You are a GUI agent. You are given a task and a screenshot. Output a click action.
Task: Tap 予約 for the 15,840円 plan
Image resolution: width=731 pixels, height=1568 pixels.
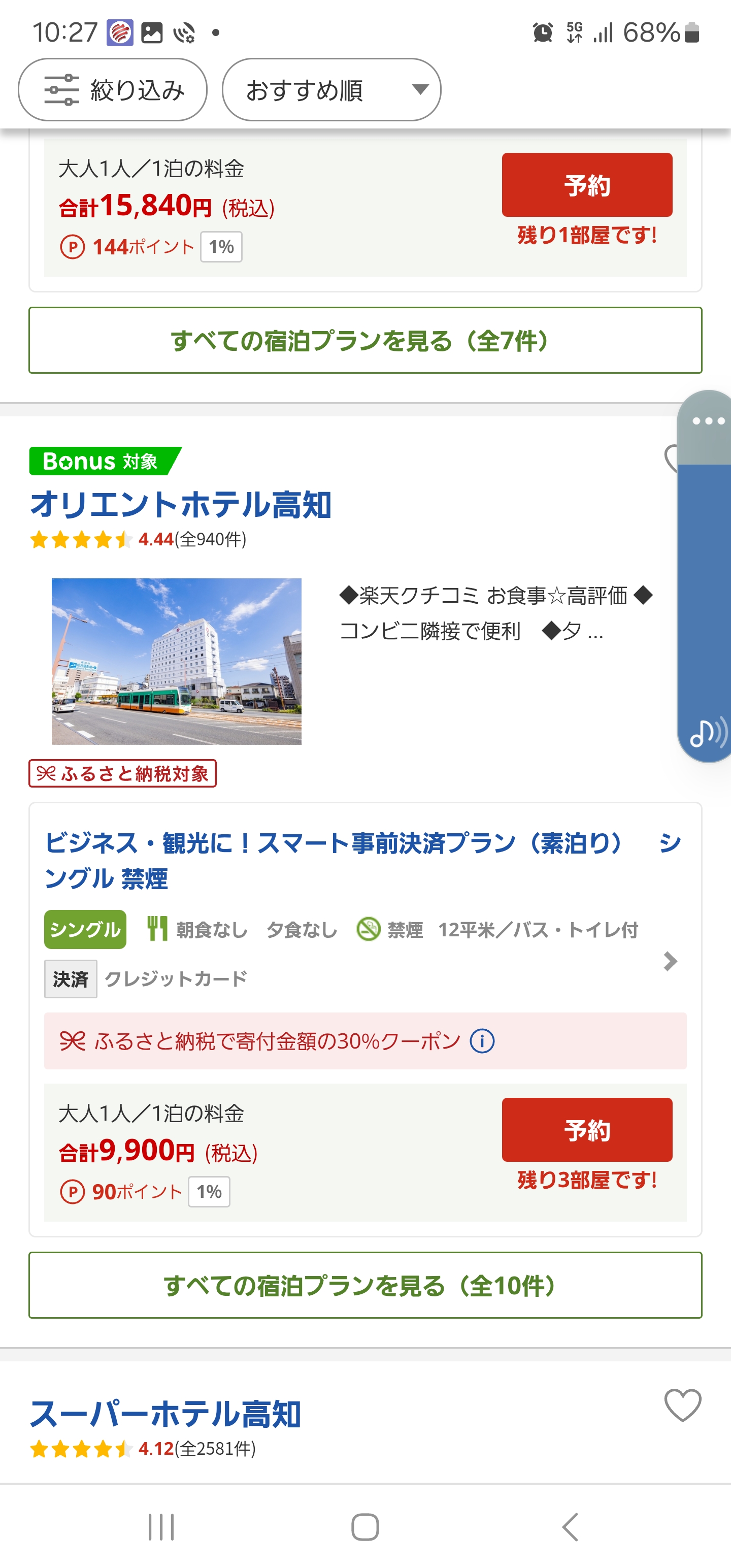click(x=587, y=184)
